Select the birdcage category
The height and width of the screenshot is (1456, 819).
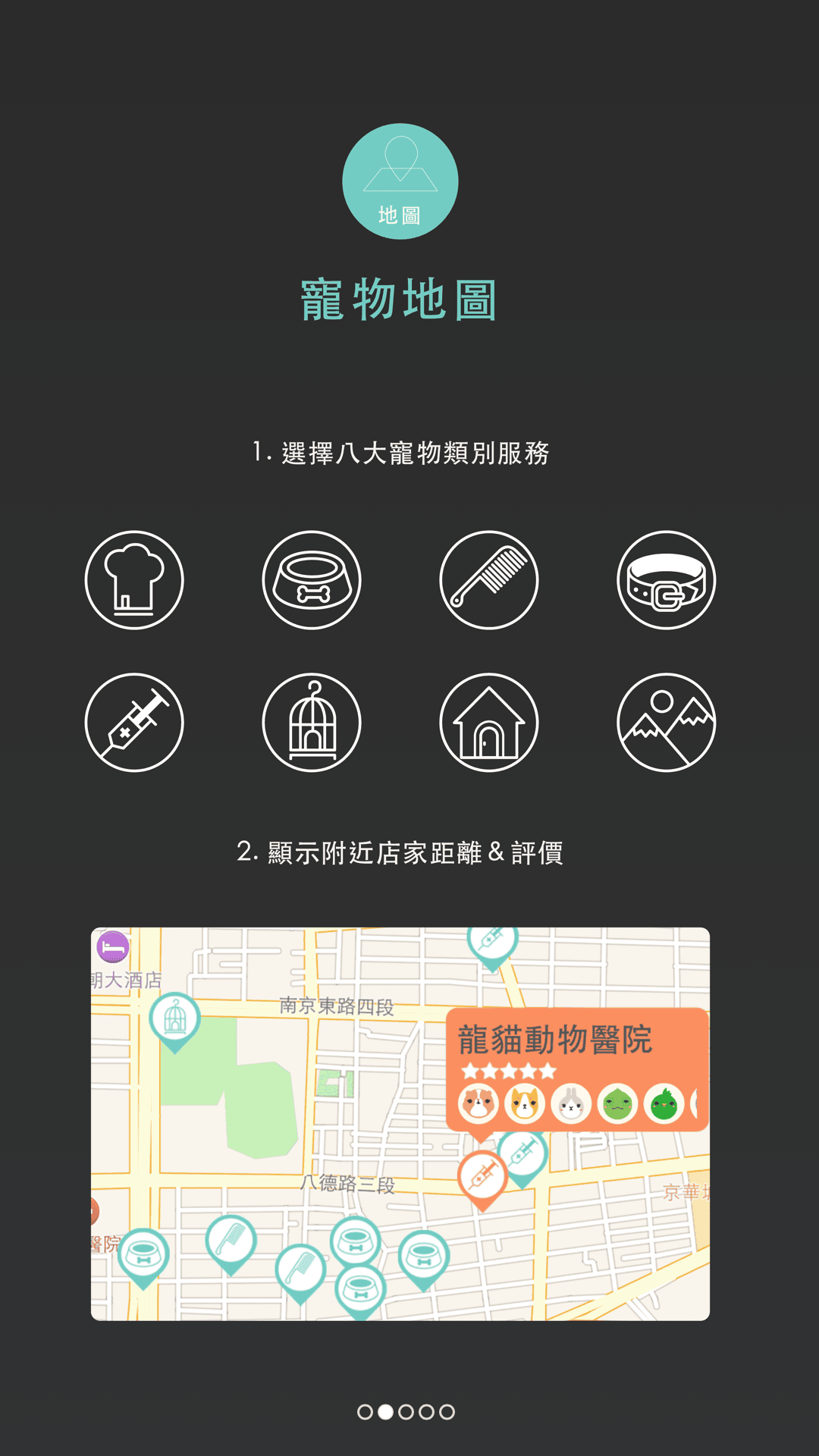[312, 721]
